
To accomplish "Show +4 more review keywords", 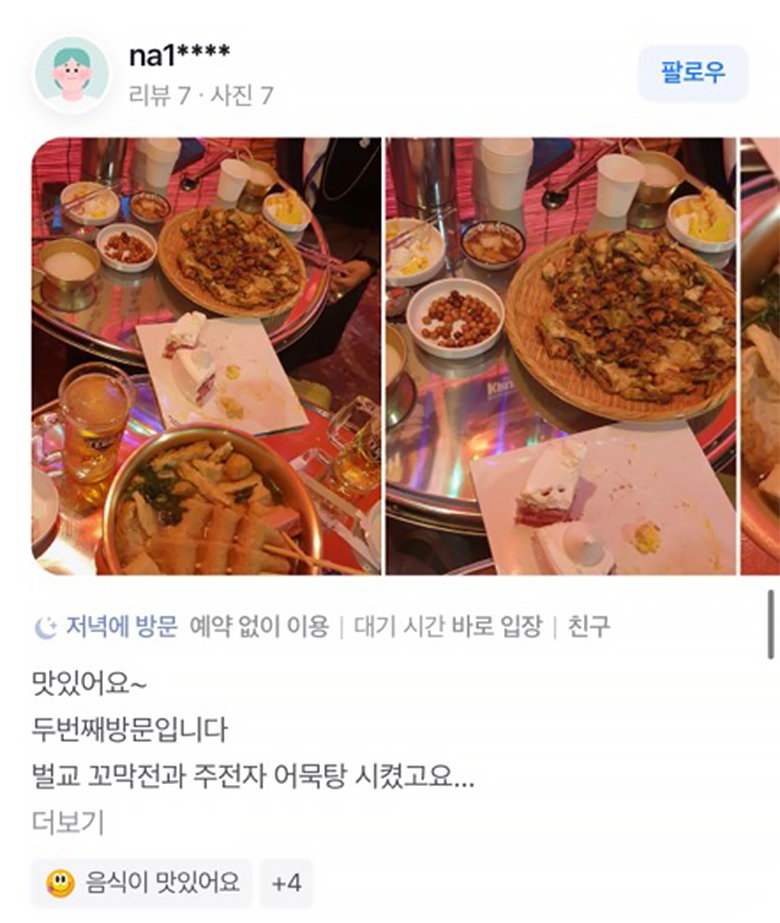I will tap(286, 883).
